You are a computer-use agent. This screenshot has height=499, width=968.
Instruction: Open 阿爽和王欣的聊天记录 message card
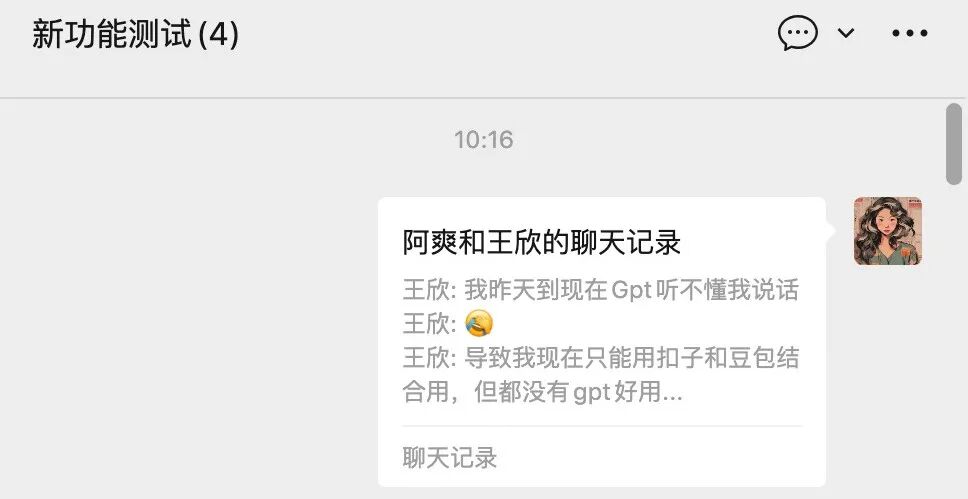coord(601,340)
